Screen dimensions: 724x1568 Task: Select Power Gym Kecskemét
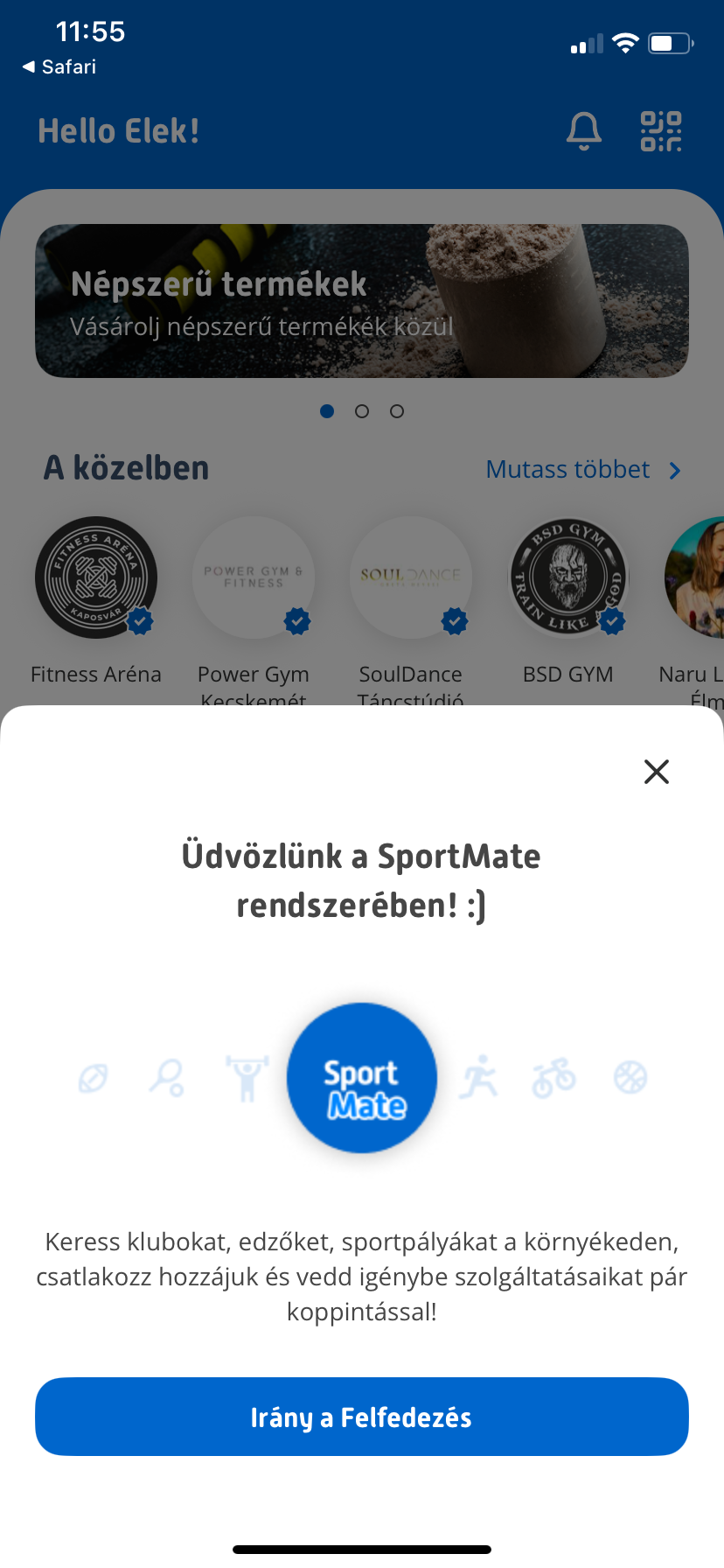(254, 577)
